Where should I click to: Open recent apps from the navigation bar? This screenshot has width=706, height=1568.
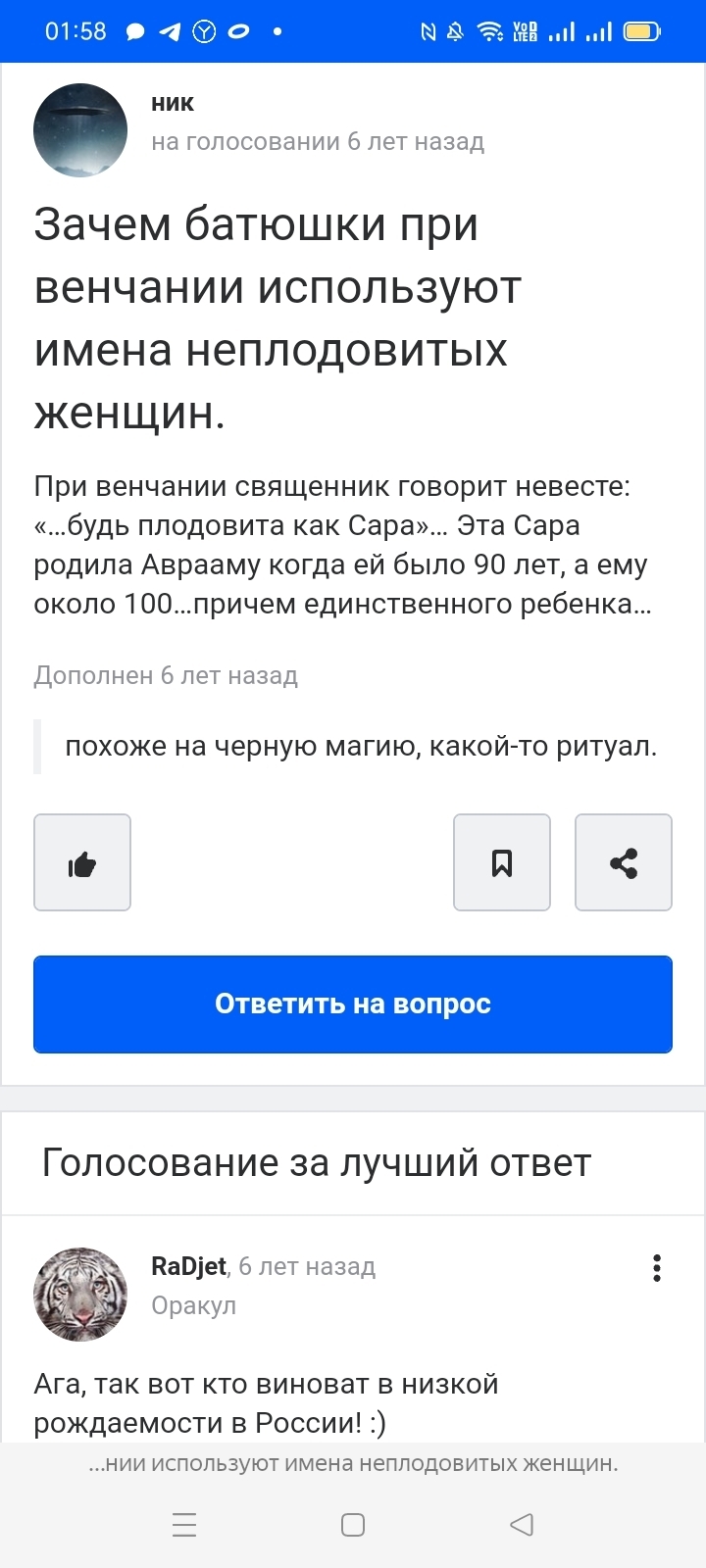coord(184,1525)
